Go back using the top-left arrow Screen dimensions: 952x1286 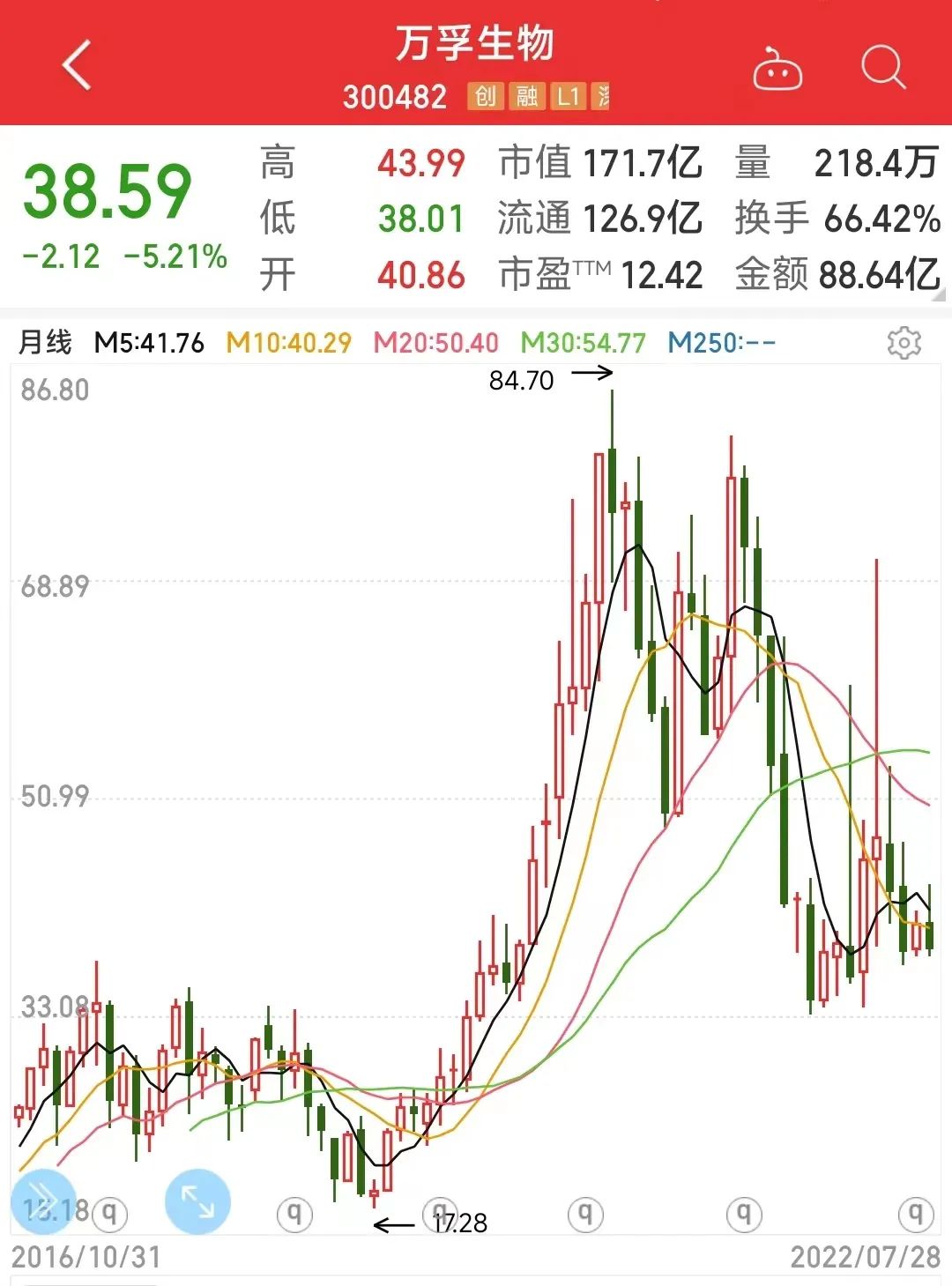[78, 64]
